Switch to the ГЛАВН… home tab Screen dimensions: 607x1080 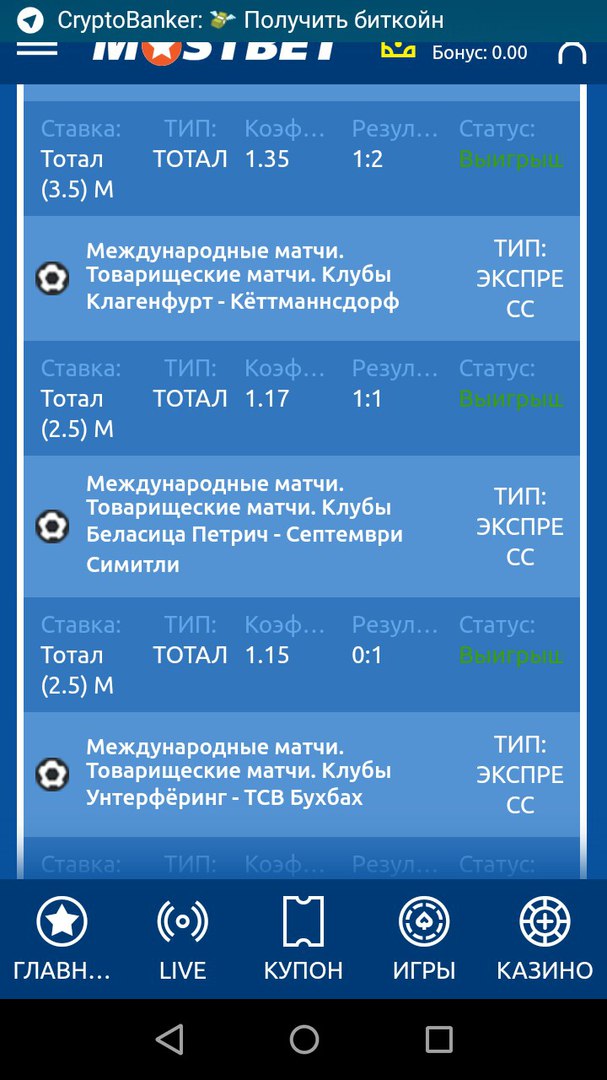[x=62, y=938]
